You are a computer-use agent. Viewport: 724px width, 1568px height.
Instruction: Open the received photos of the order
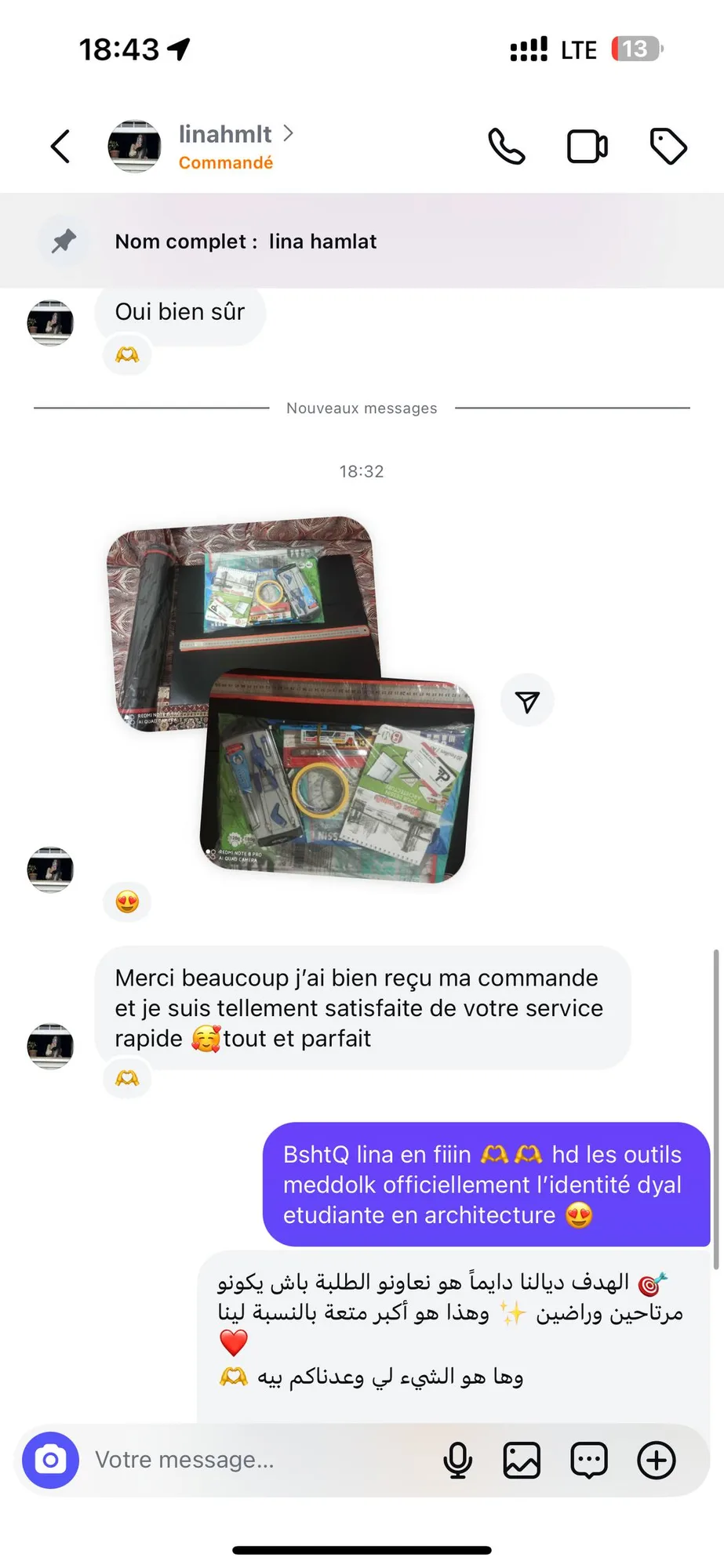290,699
